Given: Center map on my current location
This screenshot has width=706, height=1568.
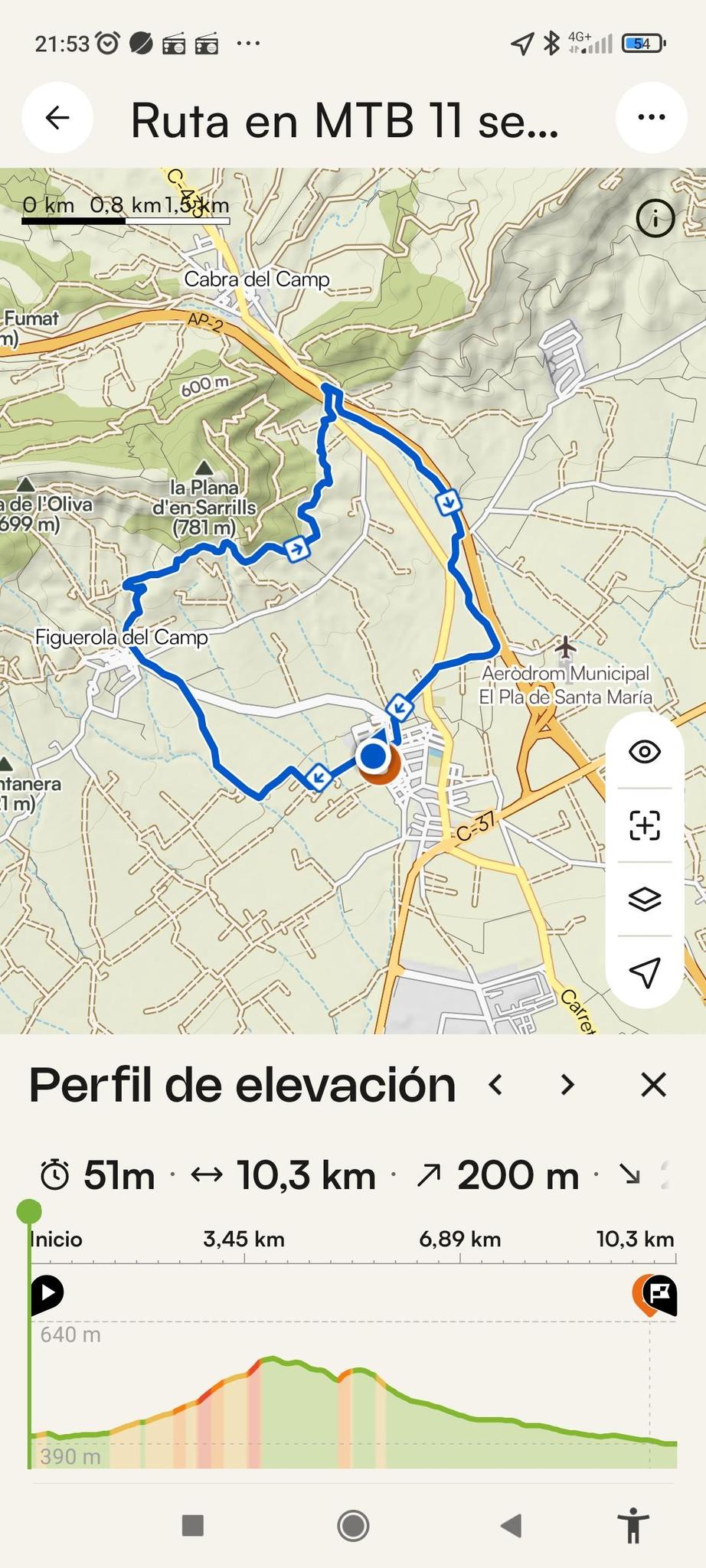Looking at the screenshot, I should (x=644, y=972).
